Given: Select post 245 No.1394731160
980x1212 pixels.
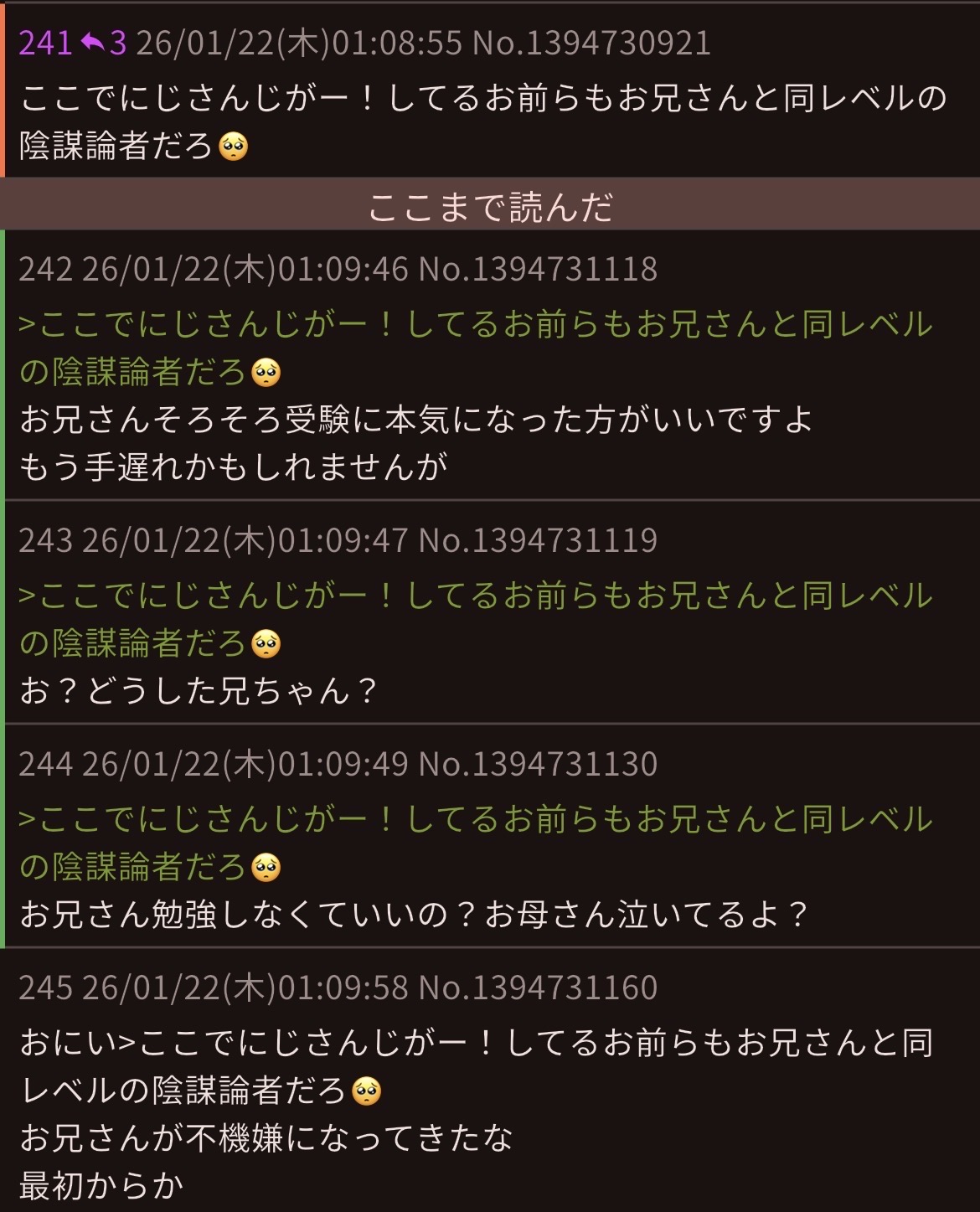Looking at the screenshot, I should click(x=537, y=988).
